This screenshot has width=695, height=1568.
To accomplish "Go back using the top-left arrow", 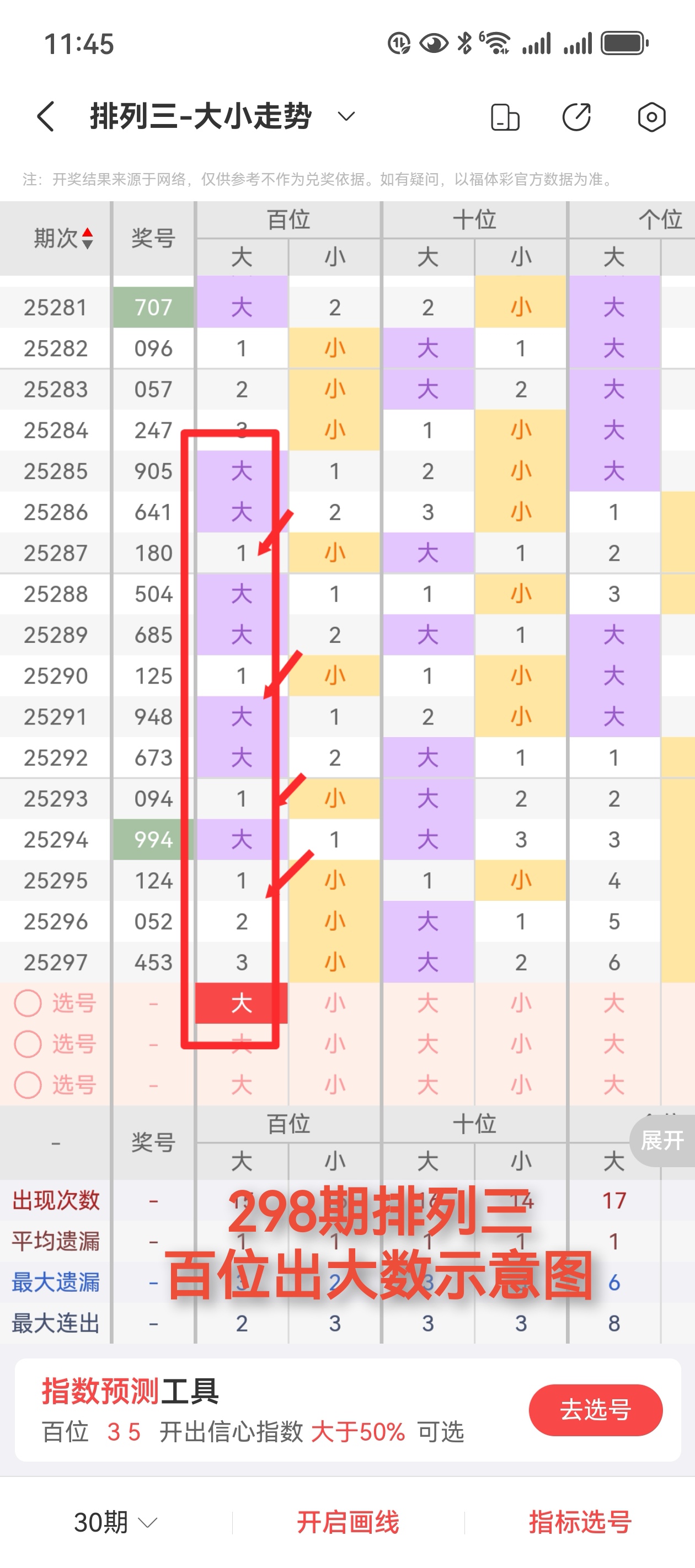I will click(46, 116).
